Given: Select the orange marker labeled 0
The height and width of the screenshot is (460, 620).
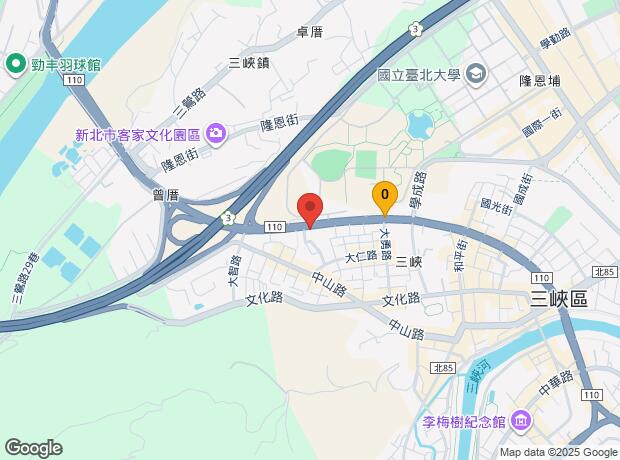Looking at the screenshot, I should pyautogui.click(x=385, y=195).
